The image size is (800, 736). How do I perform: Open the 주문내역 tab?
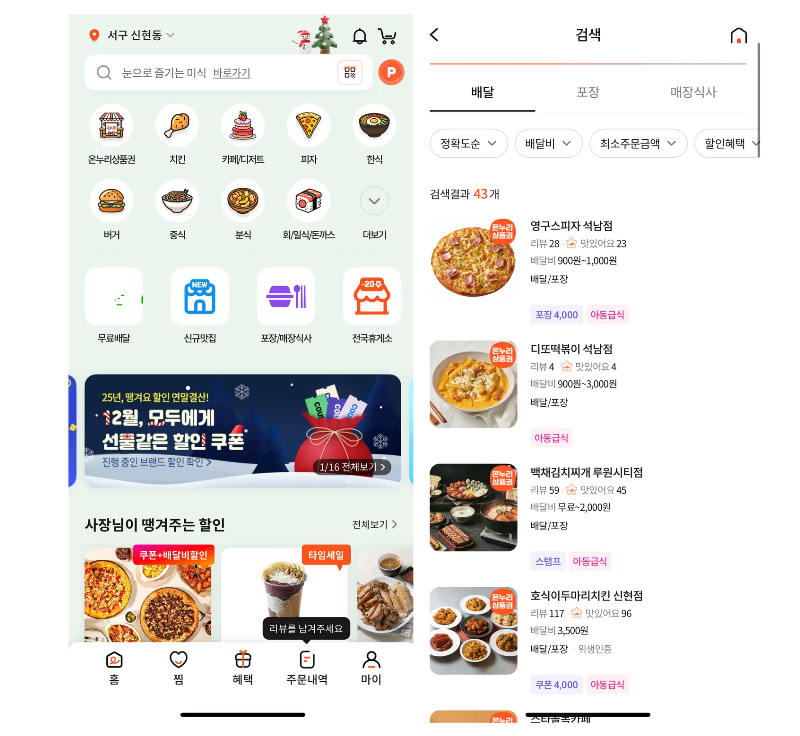coord(307,667)
